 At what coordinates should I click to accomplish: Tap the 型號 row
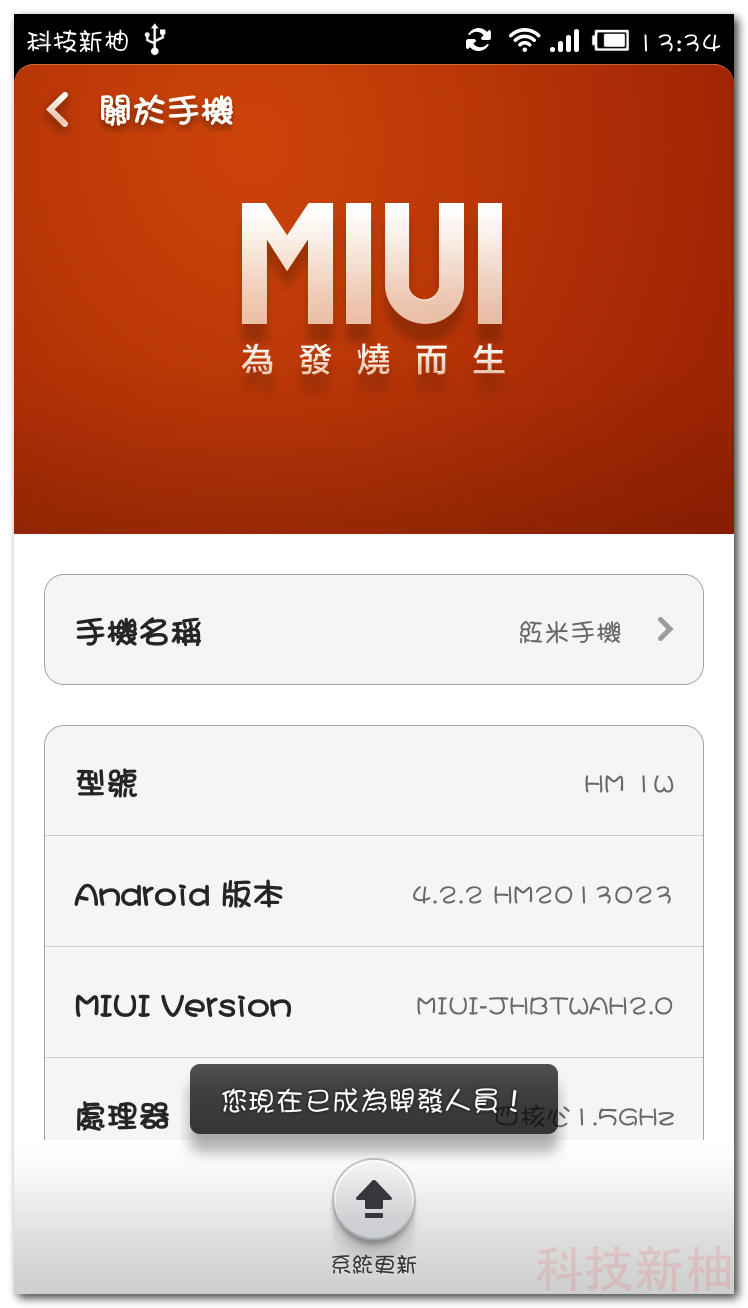pyautogui.click(x=373, y=782)
